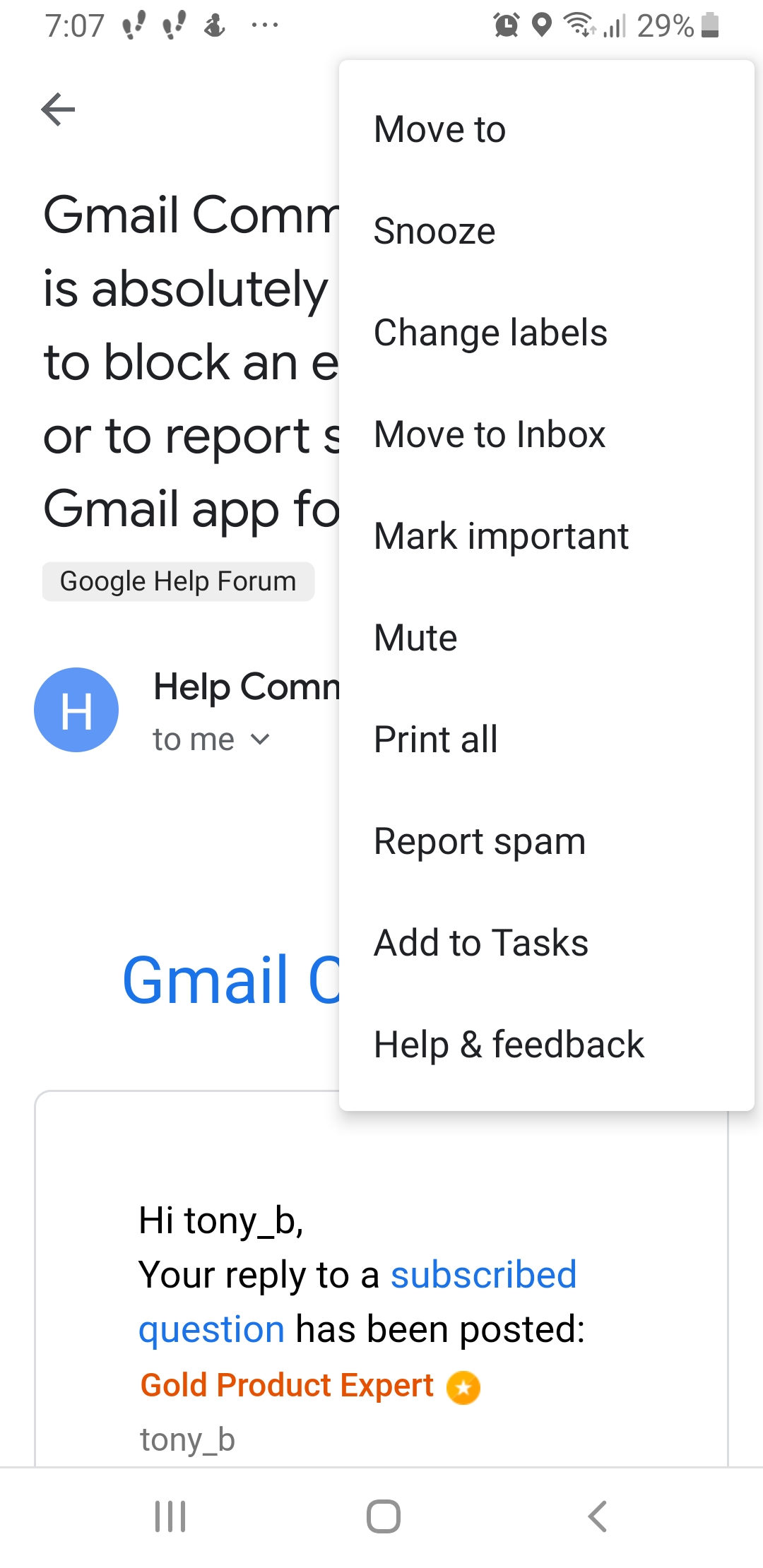763x1568 pixels.
Task: Open sender avatar with letter H
Action: [76, 710]
